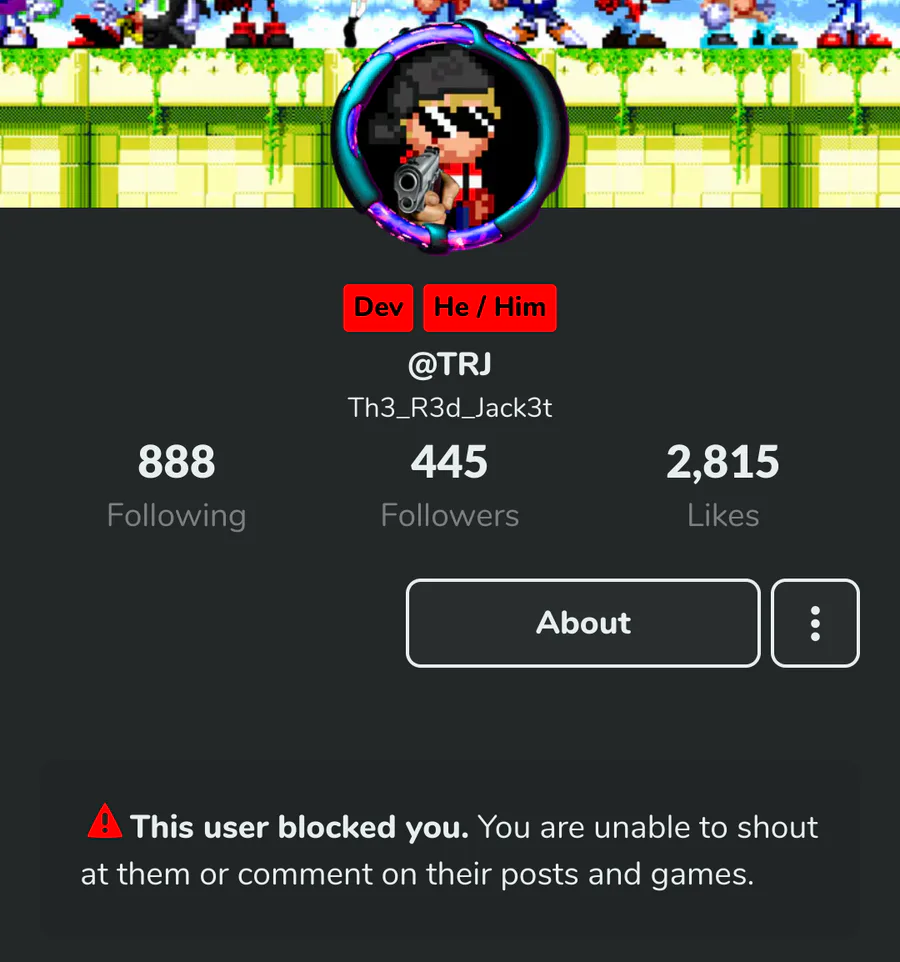The height and width of the screenshot is (962, 900).
Task: View the 888 Following list
Action: pyautogui.click(x=176, y=487)
